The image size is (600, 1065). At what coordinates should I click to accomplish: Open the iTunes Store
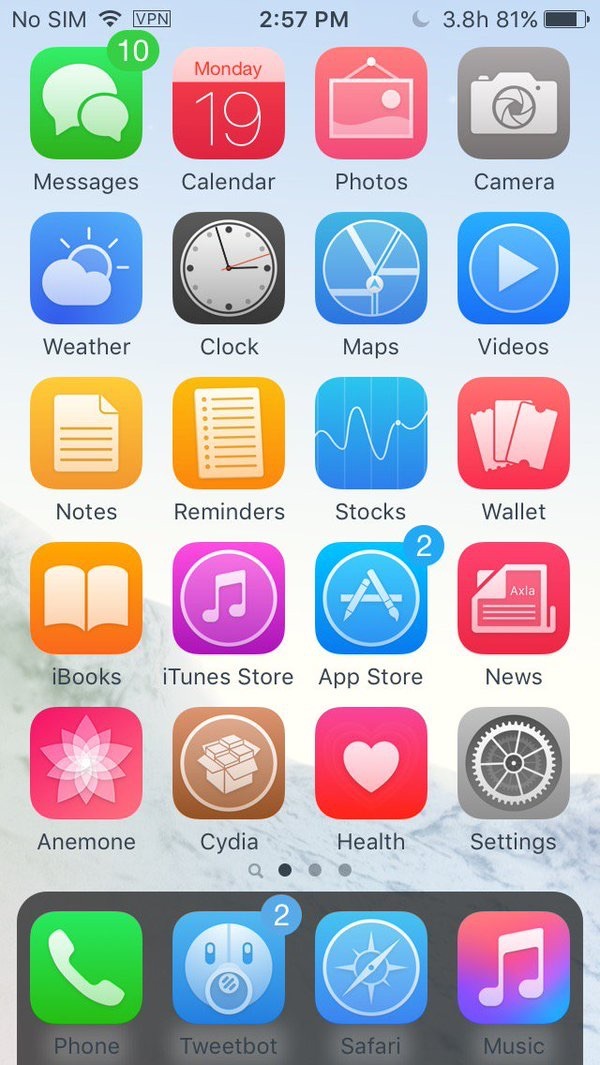point(228,598)
